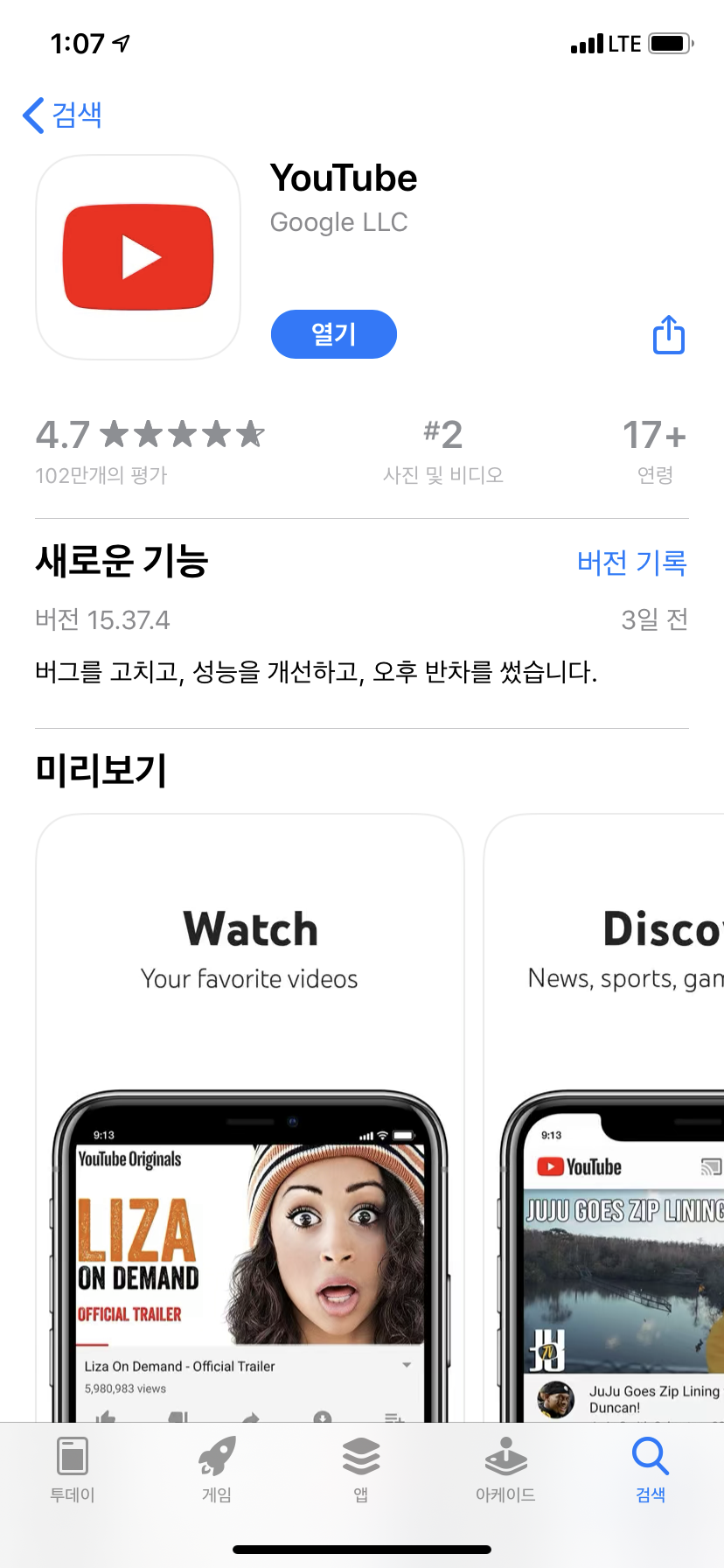Tap 열기 to open YouTube
The width and height of the screenshot is (724, 1568).
tap(334, 334)
